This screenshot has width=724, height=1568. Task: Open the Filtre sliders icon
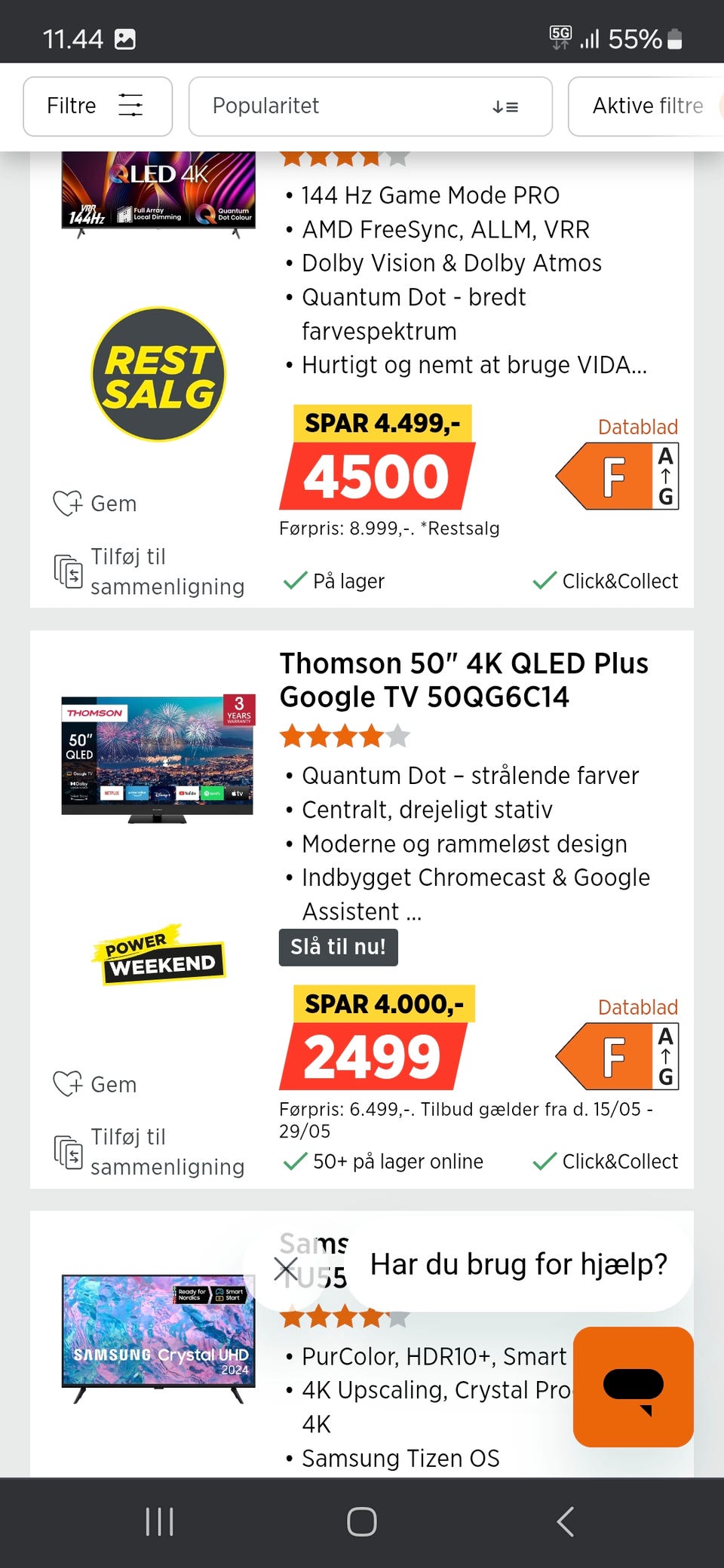pyautogui.click(x=132, y=106)
